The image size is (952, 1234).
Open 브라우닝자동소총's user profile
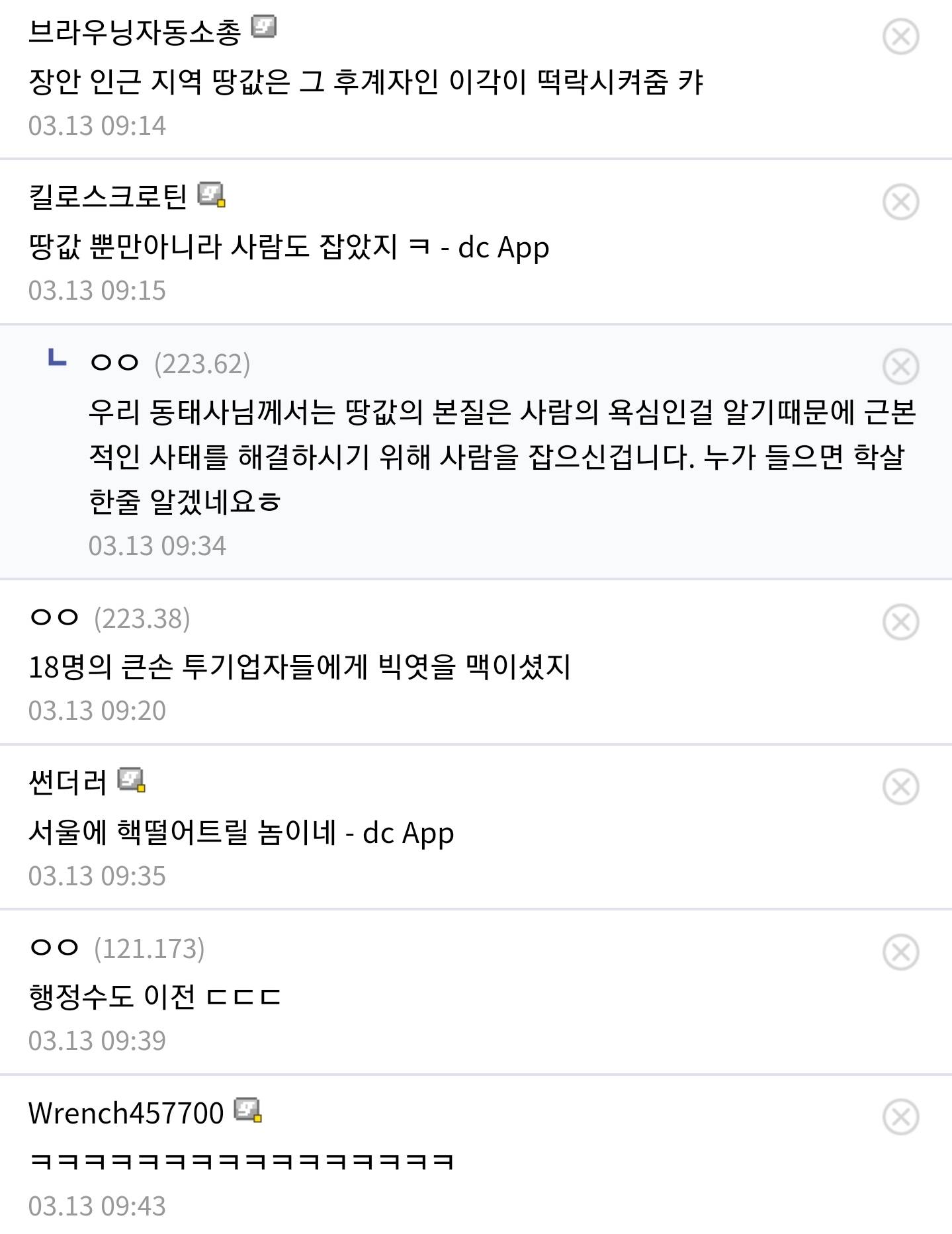pyautogui.click(x=134, y=32)
